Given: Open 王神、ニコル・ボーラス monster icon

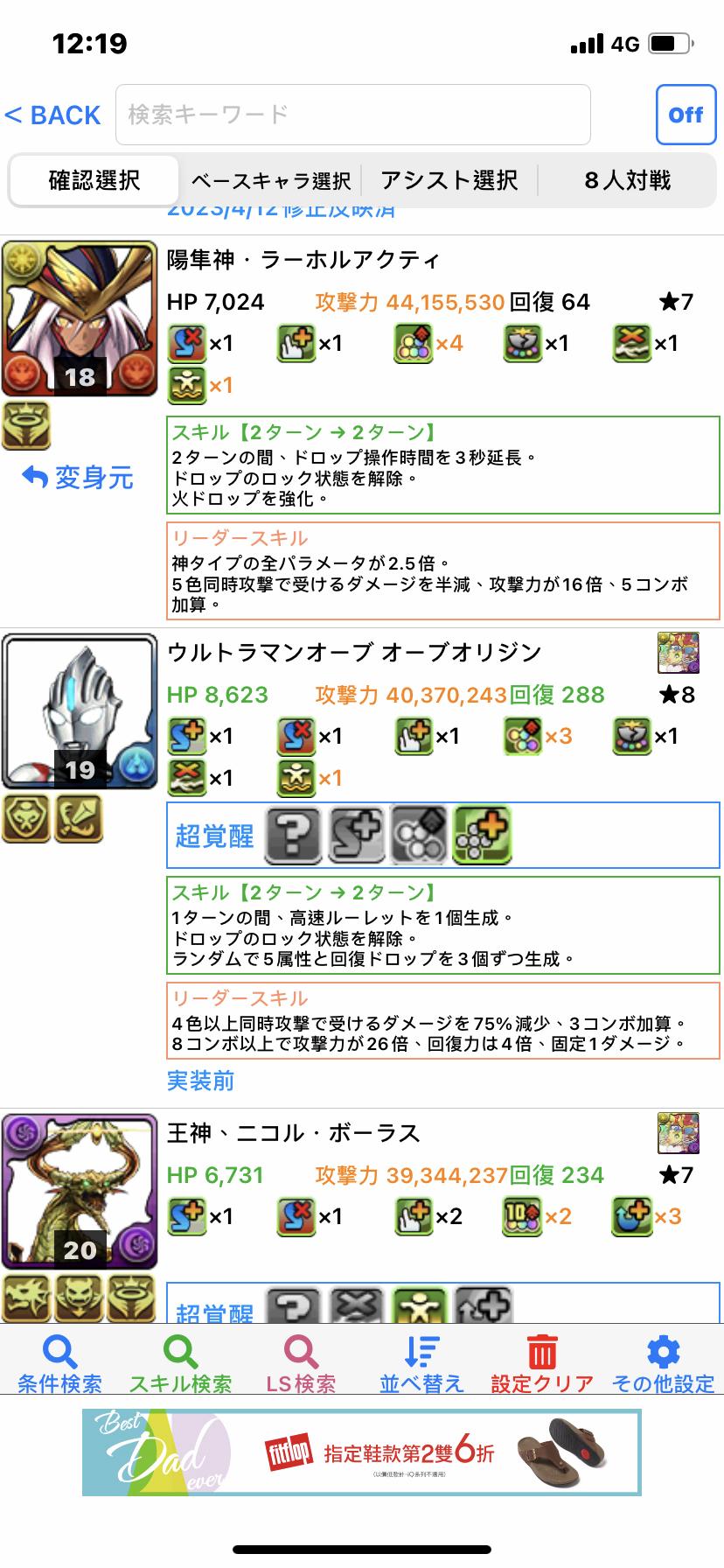Looking at the screenshot, I should [x=80, y=1192].
